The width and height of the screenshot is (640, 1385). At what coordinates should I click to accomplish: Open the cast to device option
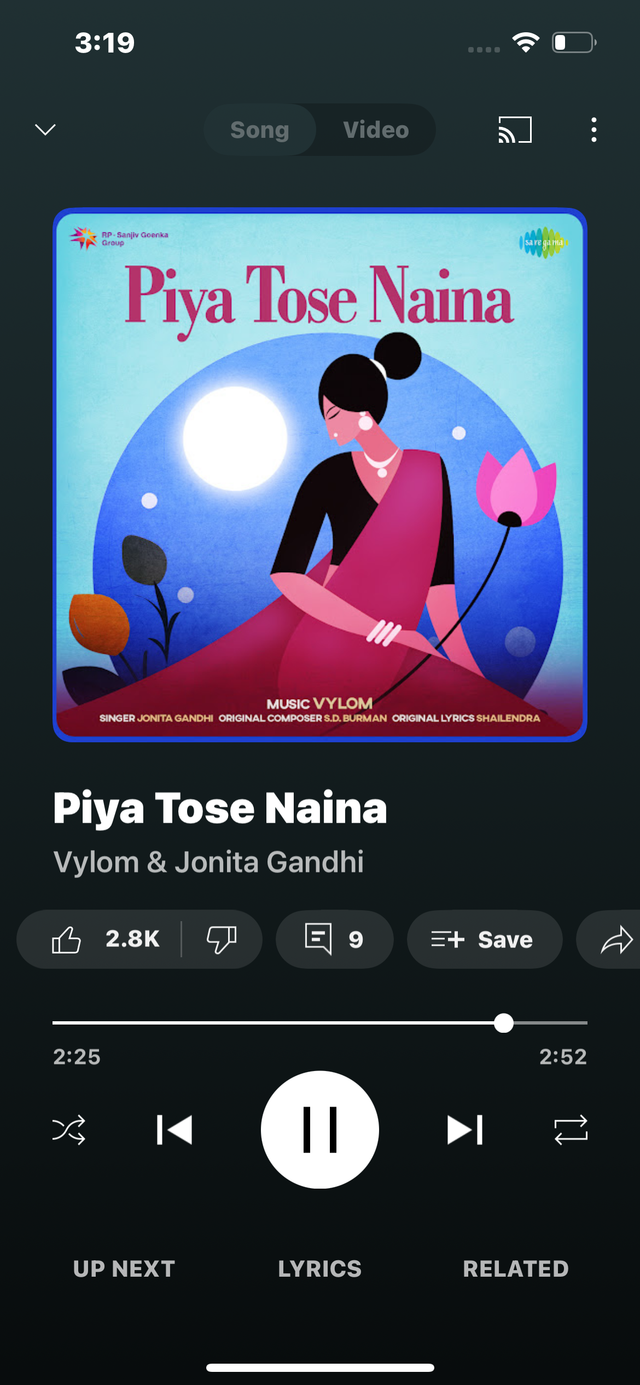tap(514, 130)
